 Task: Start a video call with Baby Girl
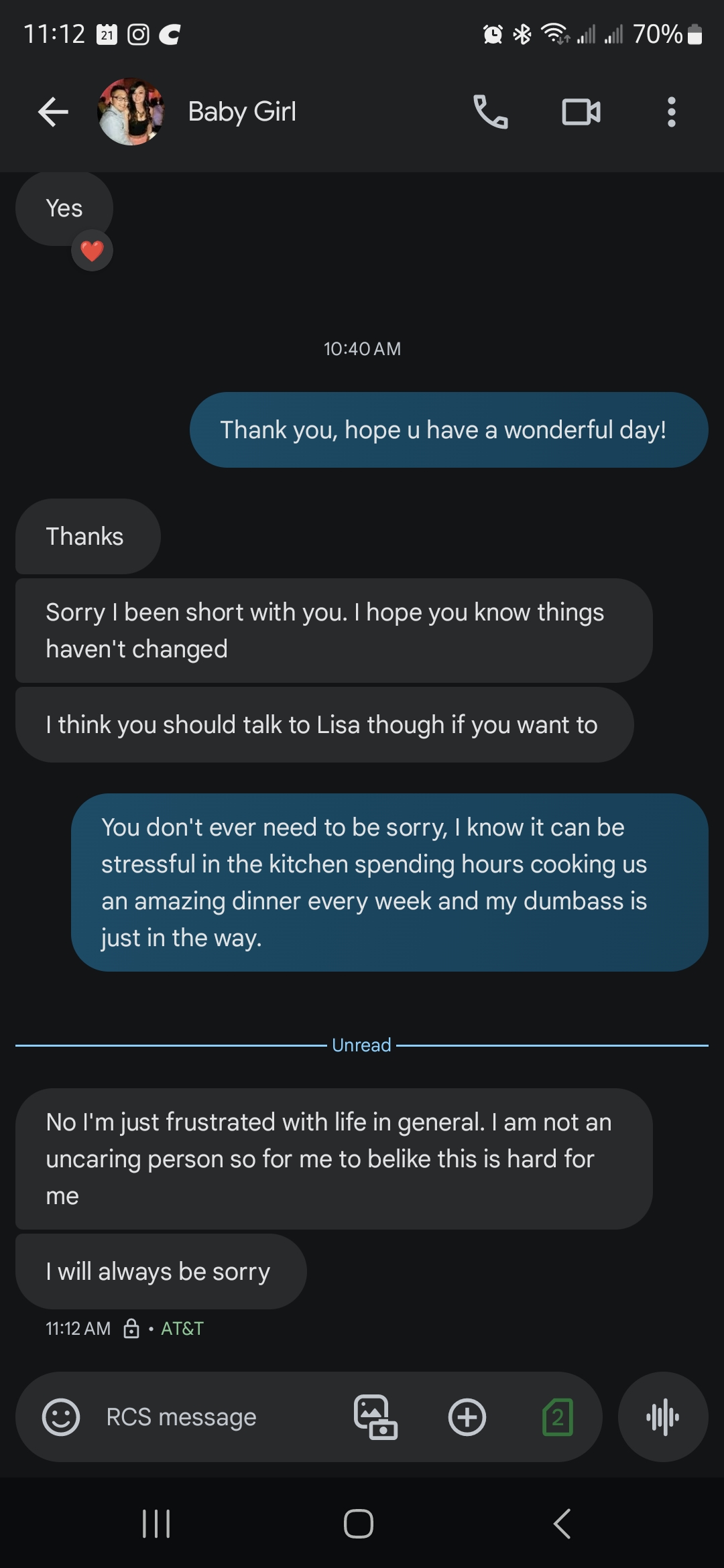tap(581, 112)
